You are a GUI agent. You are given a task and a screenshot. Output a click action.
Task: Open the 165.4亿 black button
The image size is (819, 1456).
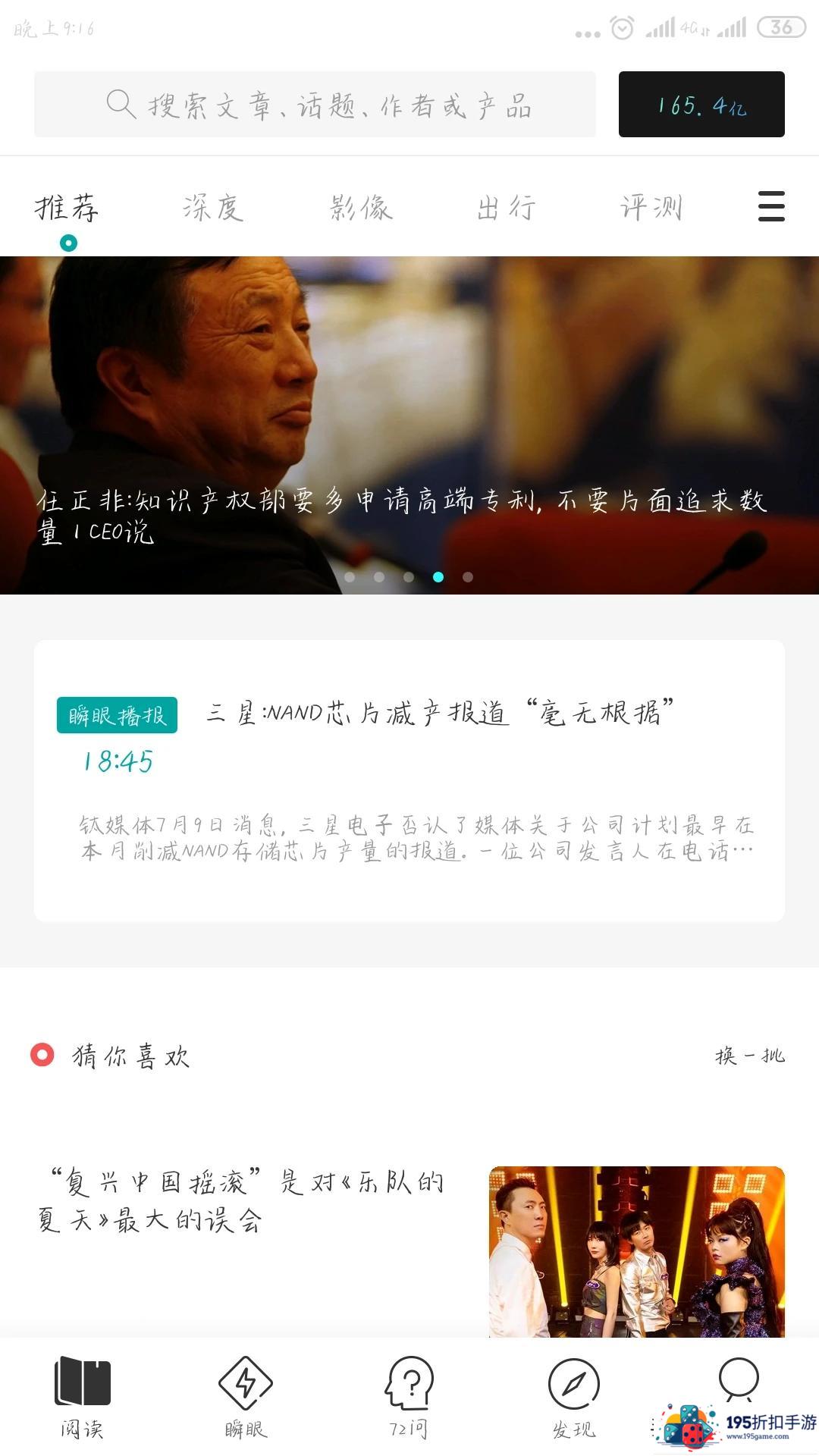pyautogui.click(x=701, y=105)
